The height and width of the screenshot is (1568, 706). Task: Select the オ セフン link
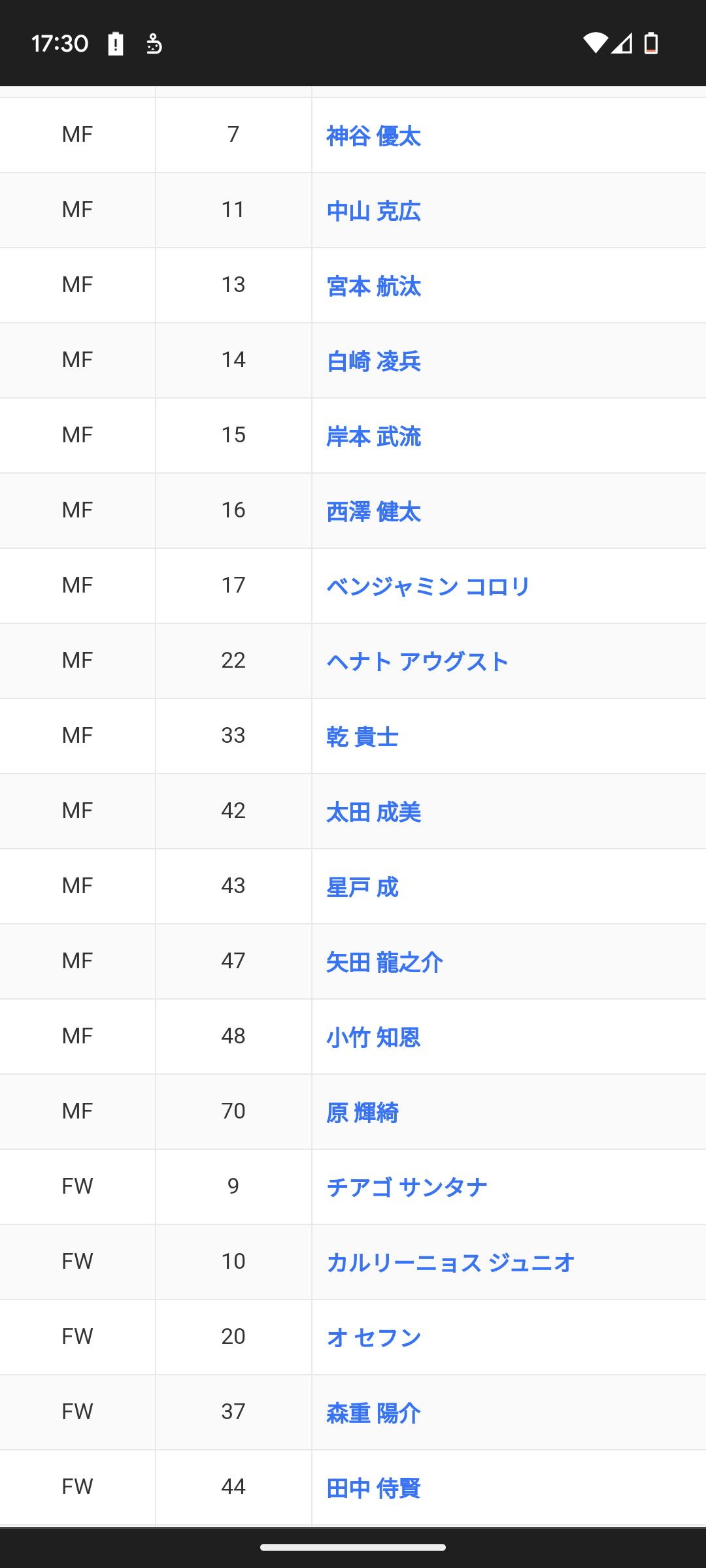pos(373,1338)
